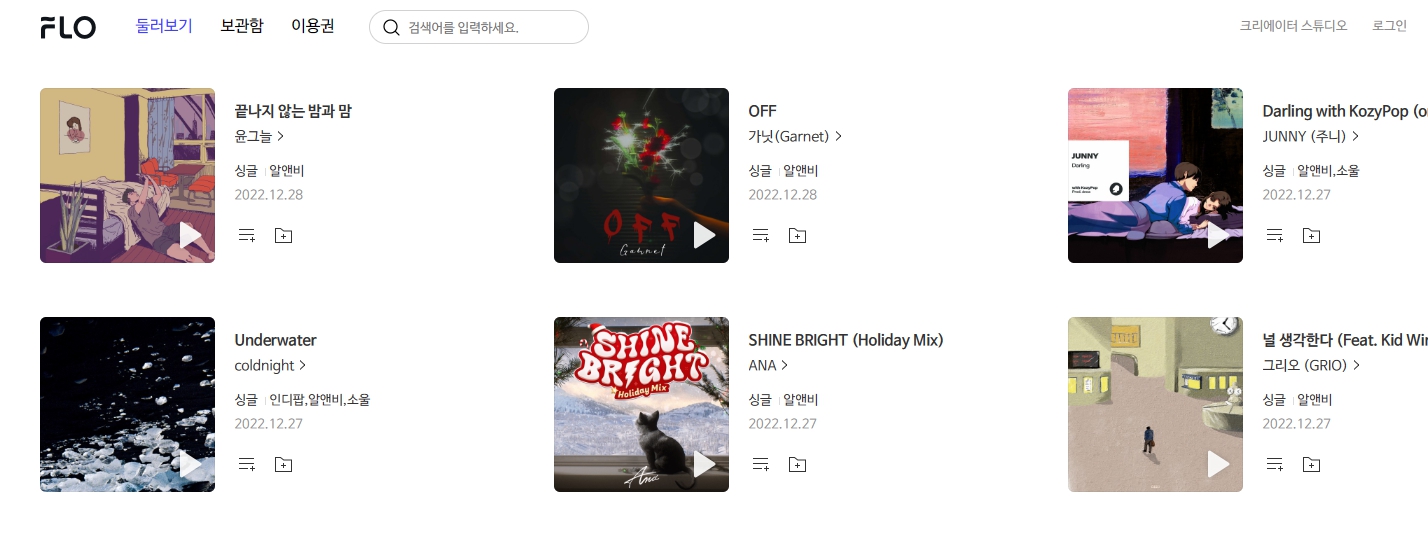Switch to the 보관함 tab
The image size is (1428, 535).
[242, 26]
